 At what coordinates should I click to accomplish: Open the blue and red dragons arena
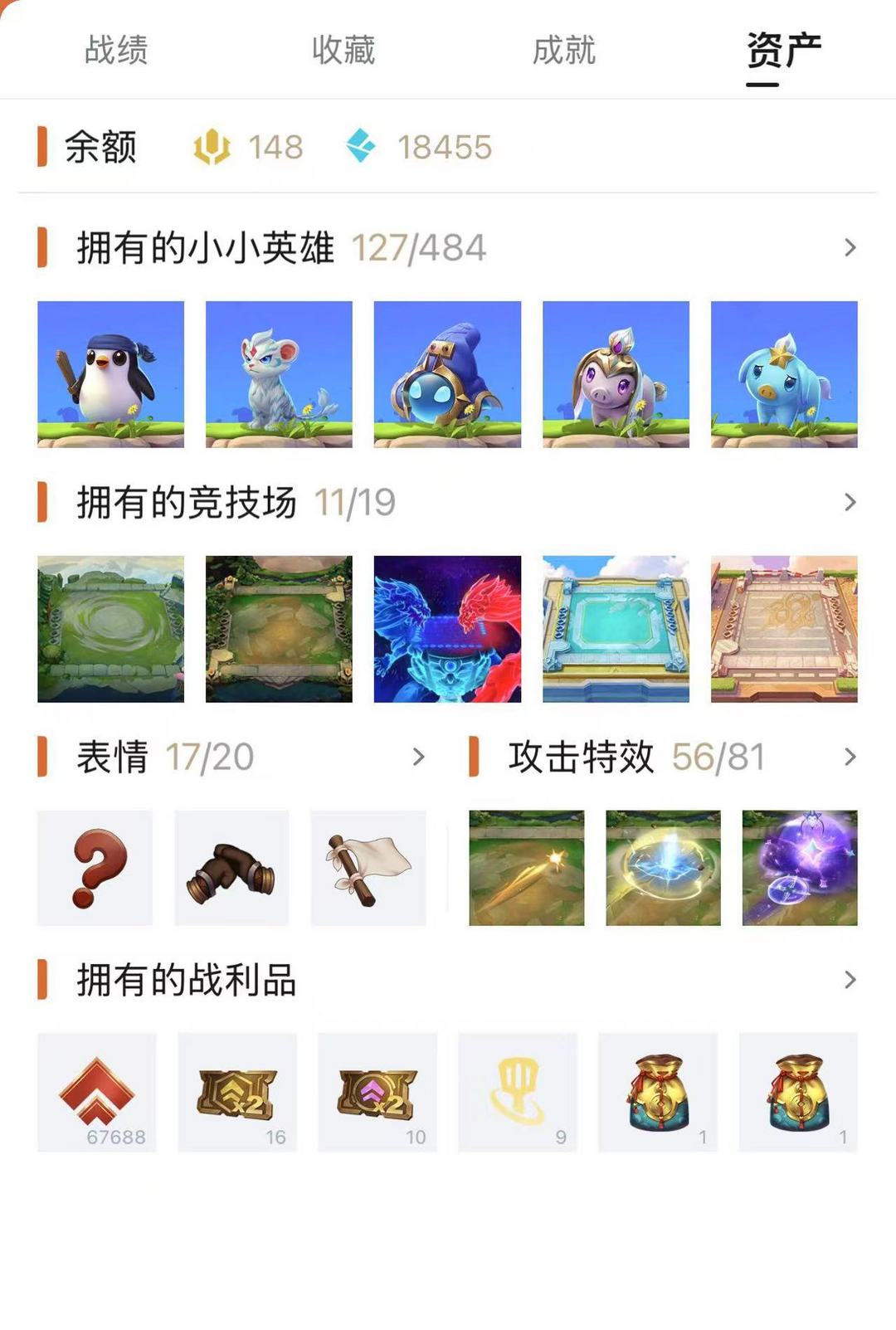point(447,629)
